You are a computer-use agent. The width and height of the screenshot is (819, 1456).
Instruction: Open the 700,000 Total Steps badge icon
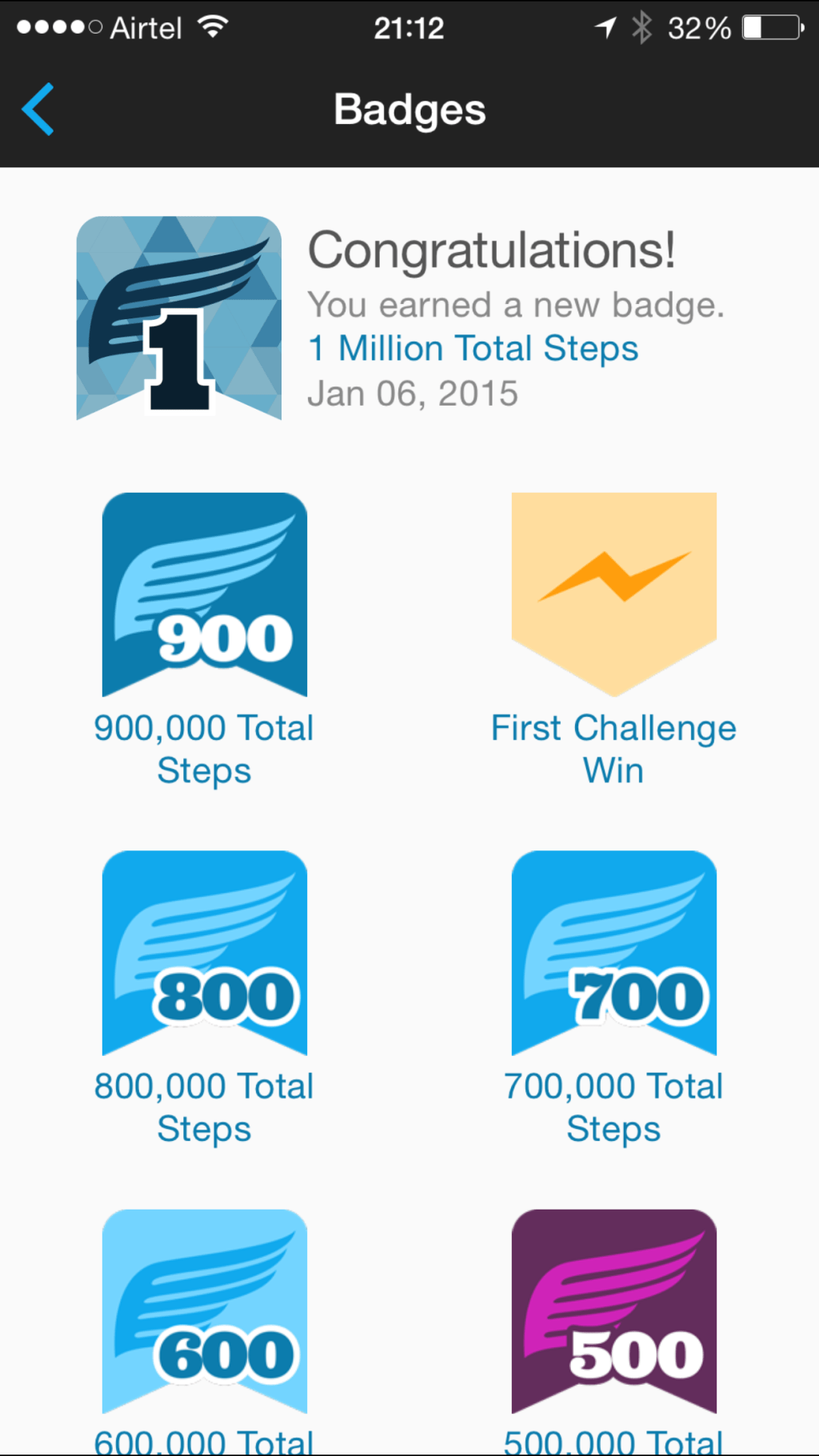click(613, 952)
